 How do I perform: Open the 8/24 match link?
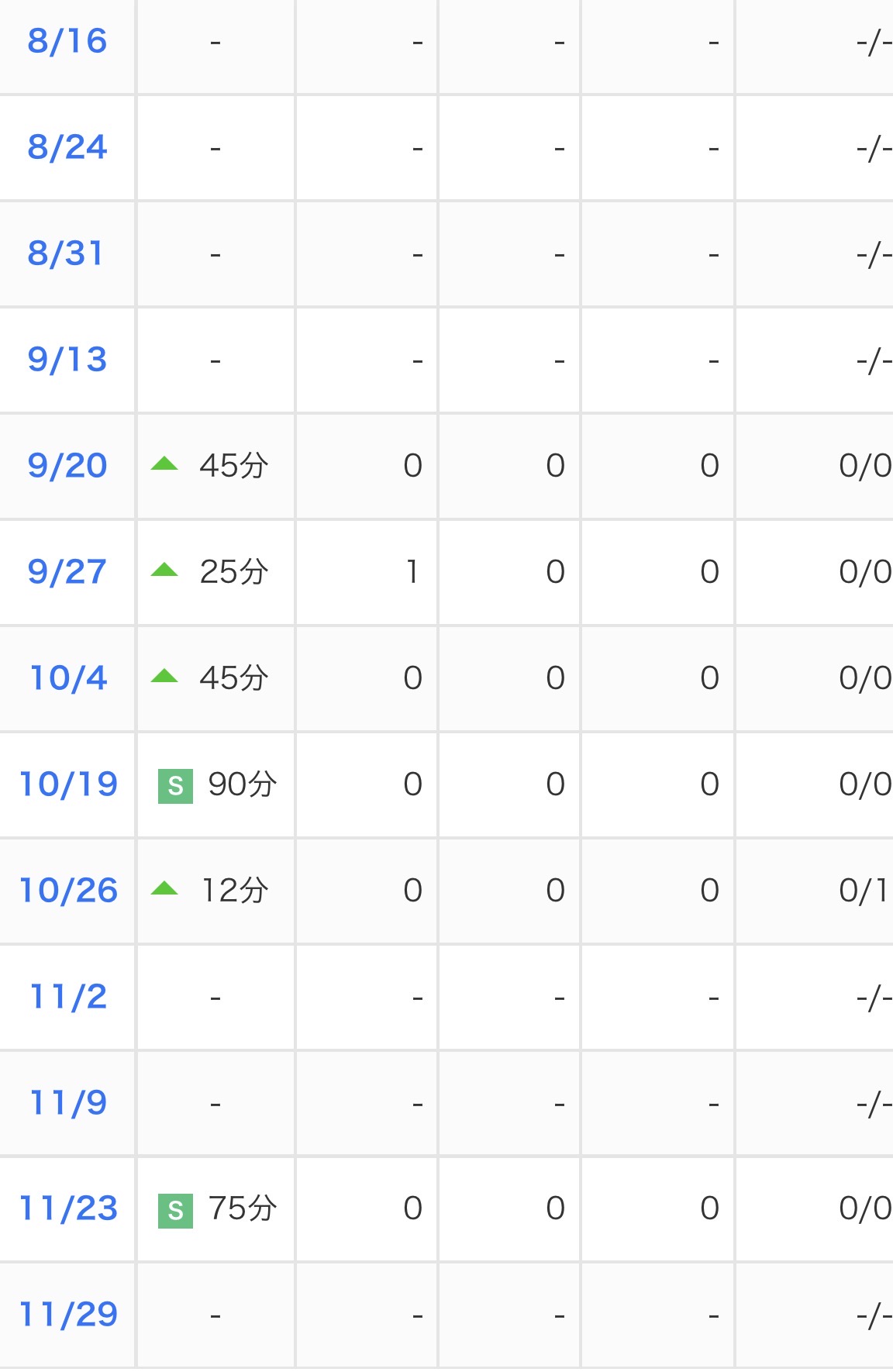[67, 148]
